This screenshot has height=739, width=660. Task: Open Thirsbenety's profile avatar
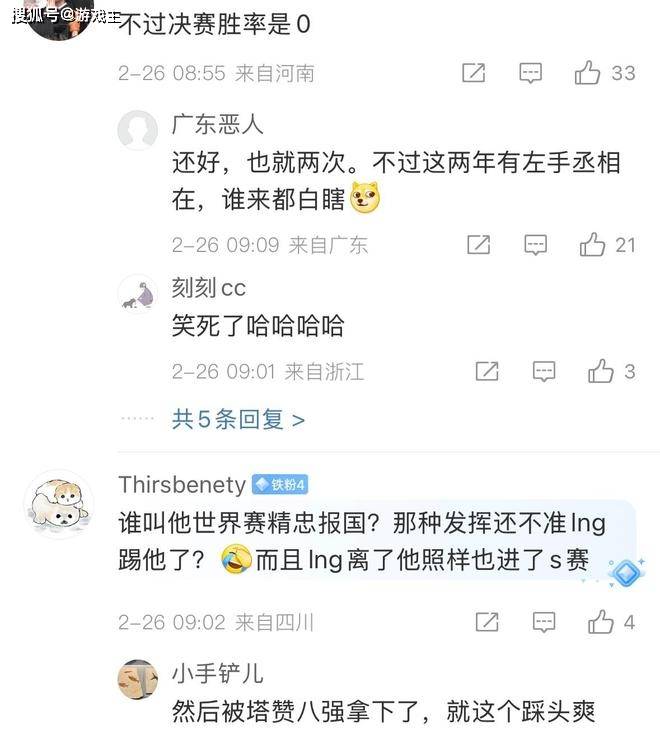pyautogui.click(x=58, y=503)
